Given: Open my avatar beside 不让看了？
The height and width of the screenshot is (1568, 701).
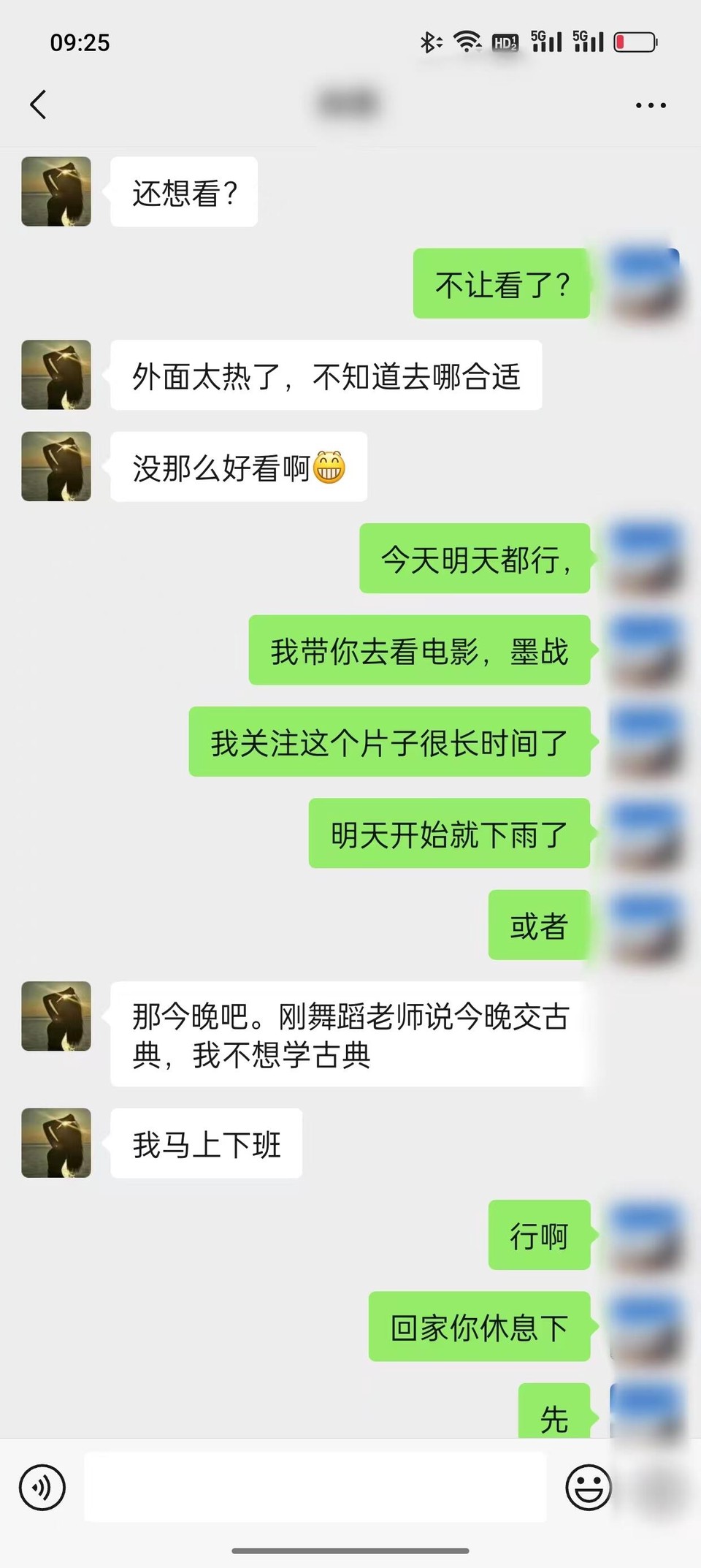Looking at the screenshot, I should tap(646, 283).
